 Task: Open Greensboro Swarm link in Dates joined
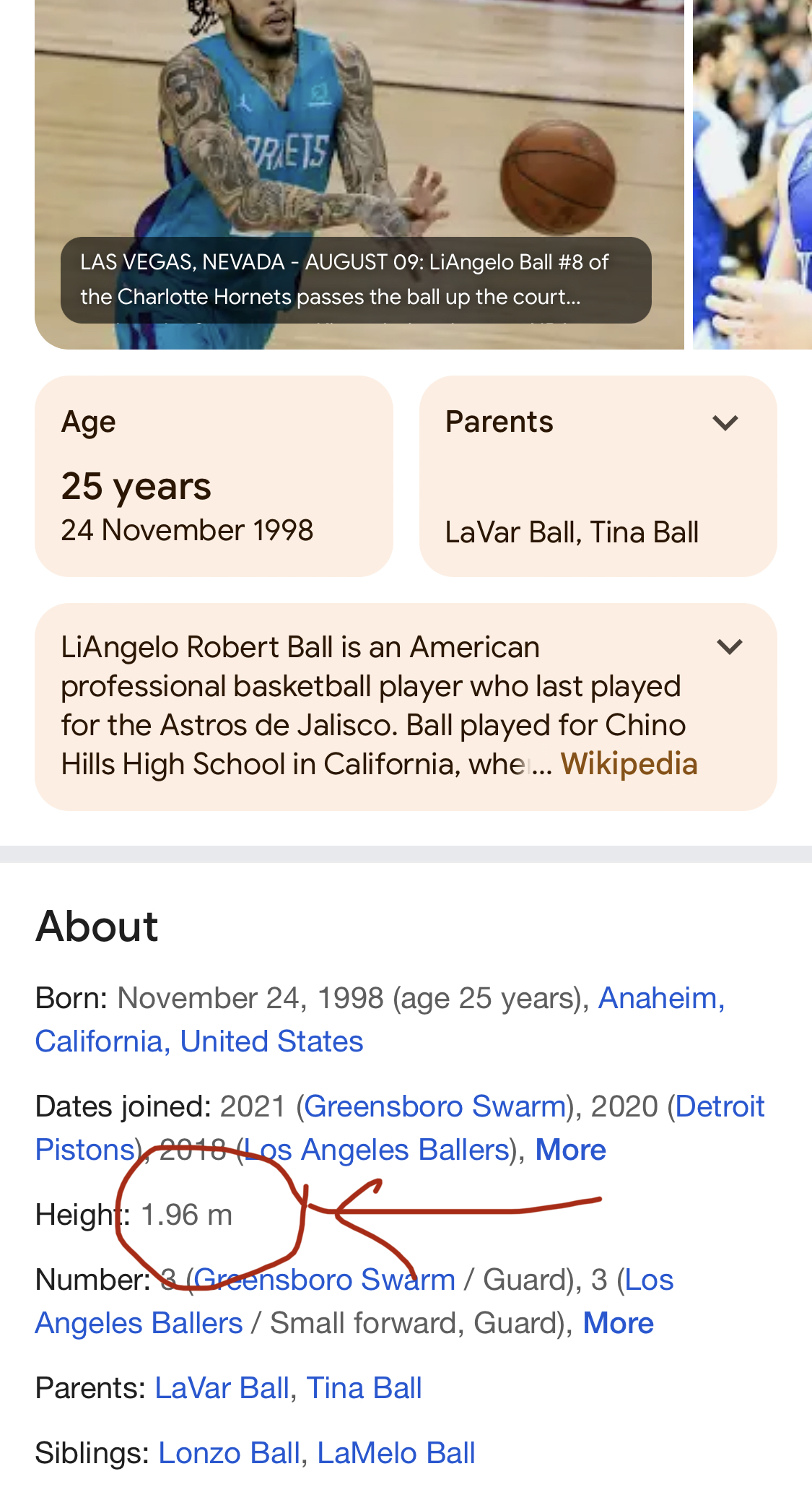tap(435, 1106)
